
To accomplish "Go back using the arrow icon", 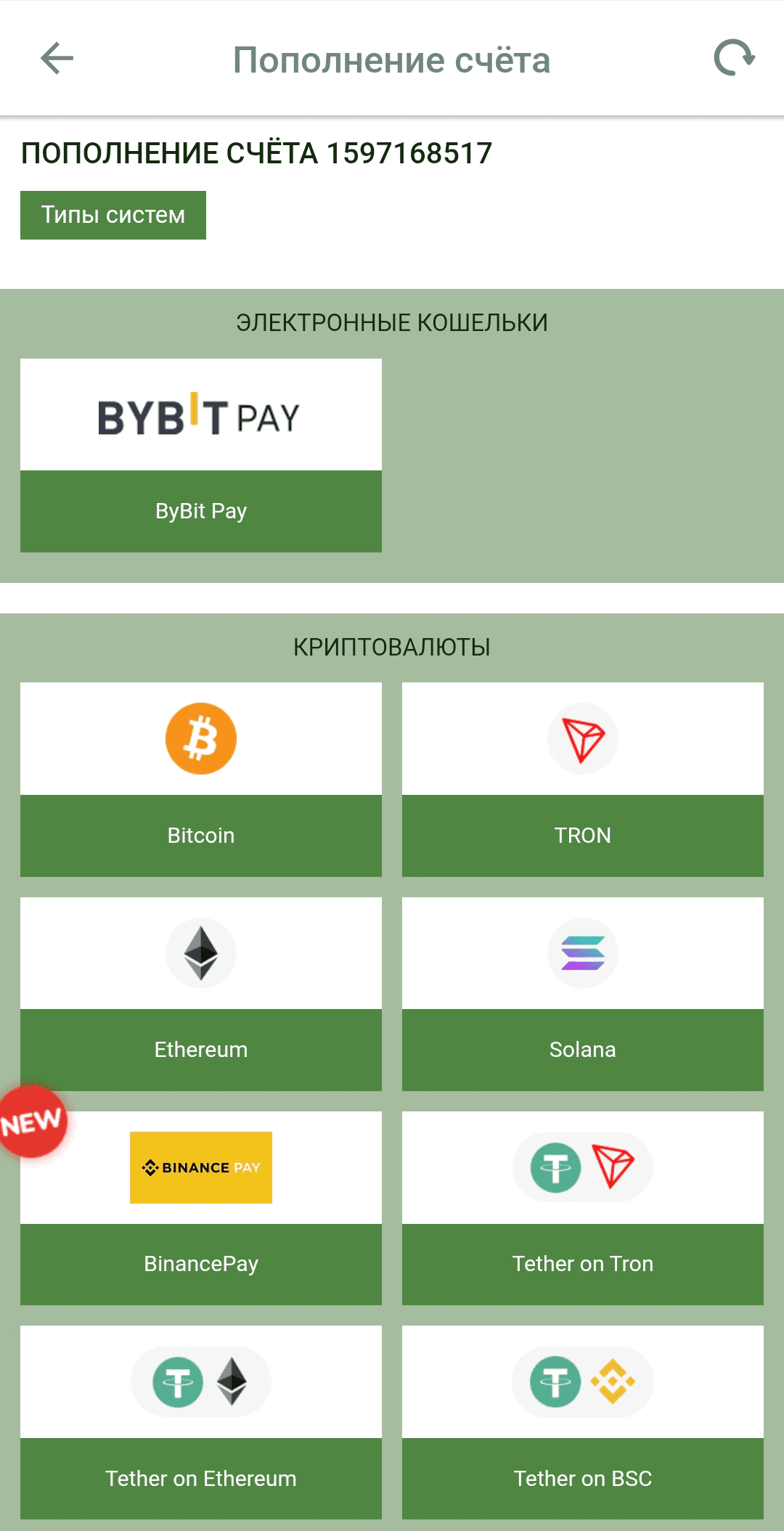I will pyautogui.click(x=57, y=58).
